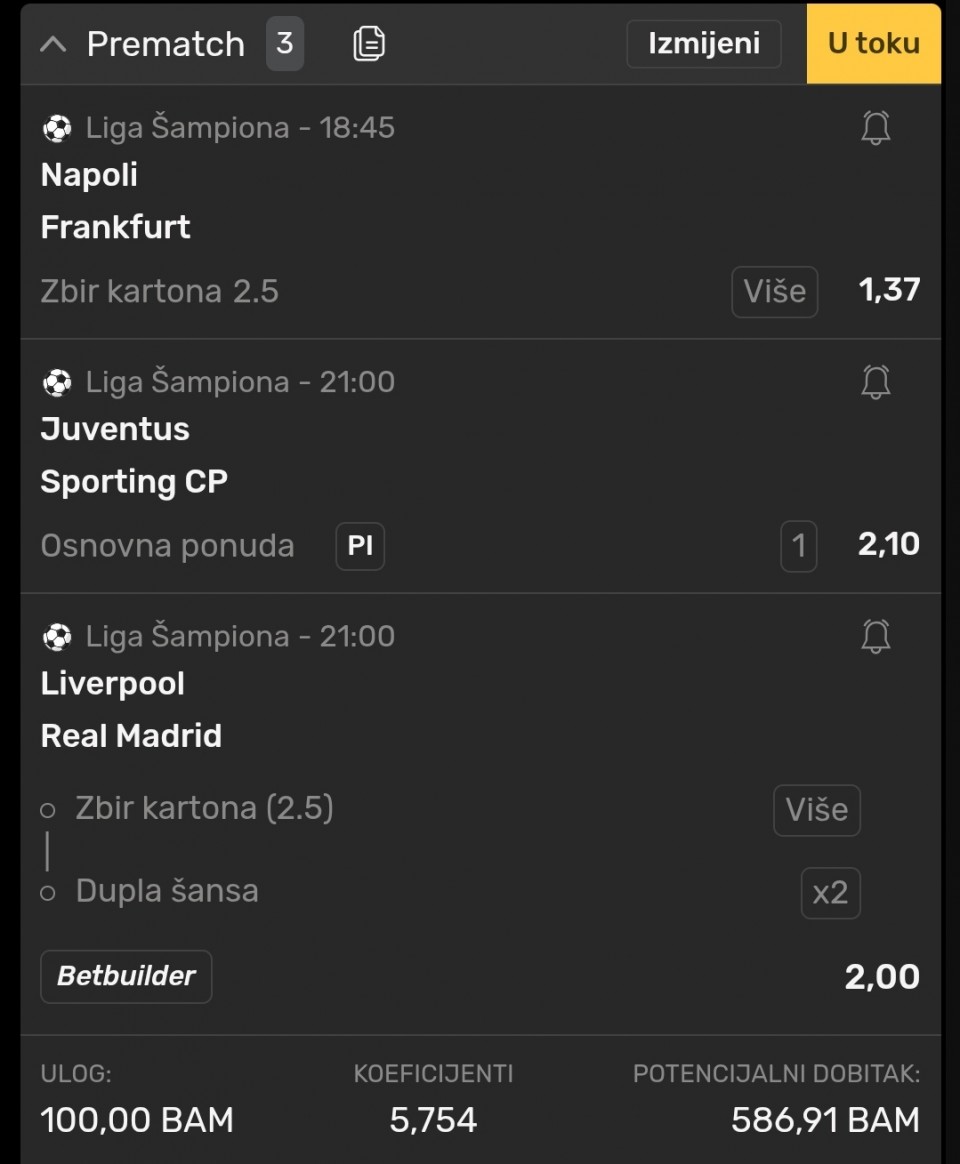The width and height of the screenshot is (960, 1164).
Task: Collapse the Prematch ticket section
Action: click(x=53, y=44)
